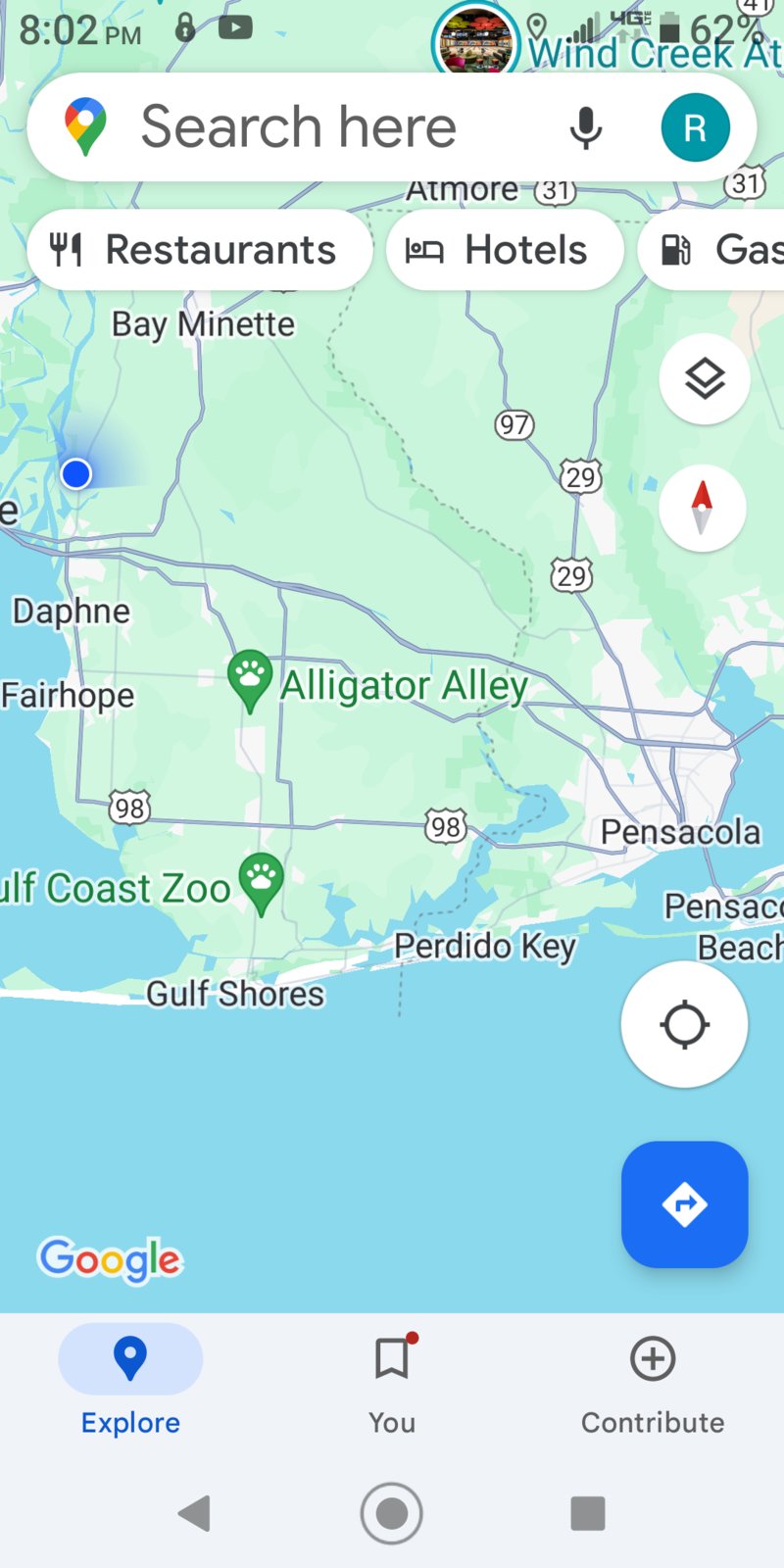
Task: Open the Wind Creek photo pin
Action: pos(476,41)
